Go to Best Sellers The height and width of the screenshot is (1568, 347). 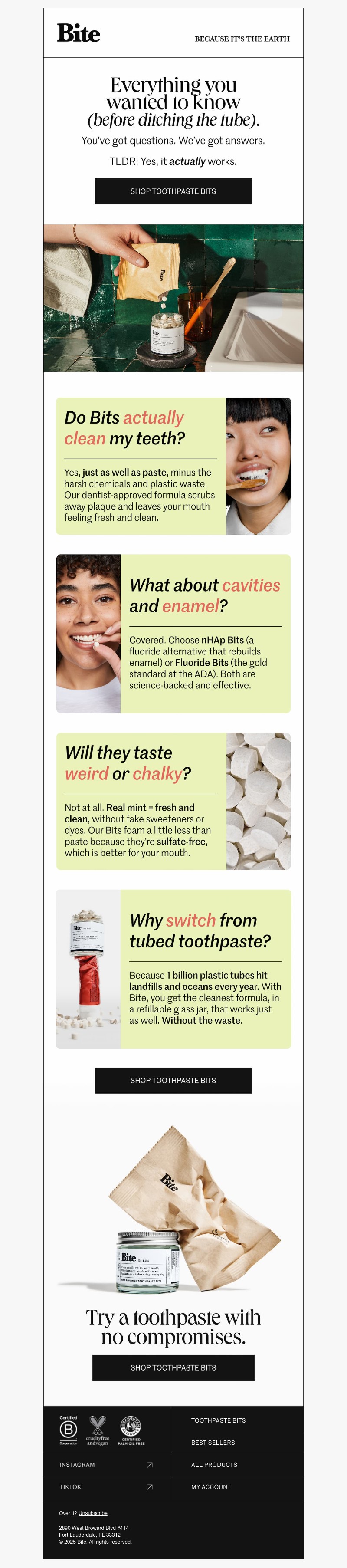[x=213, y=1442]
